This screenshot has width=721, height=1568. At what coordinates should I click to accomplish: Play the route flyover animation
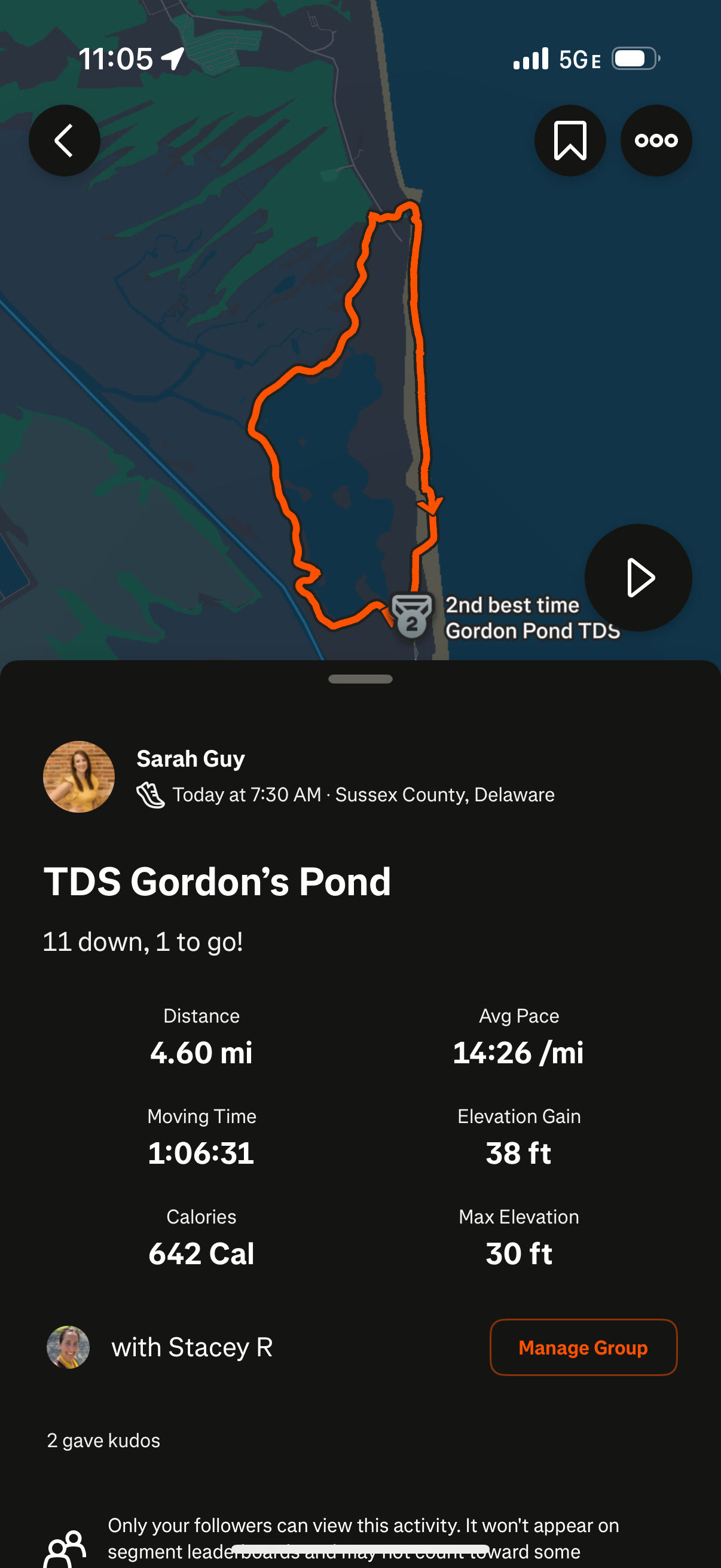click(638, 577)
